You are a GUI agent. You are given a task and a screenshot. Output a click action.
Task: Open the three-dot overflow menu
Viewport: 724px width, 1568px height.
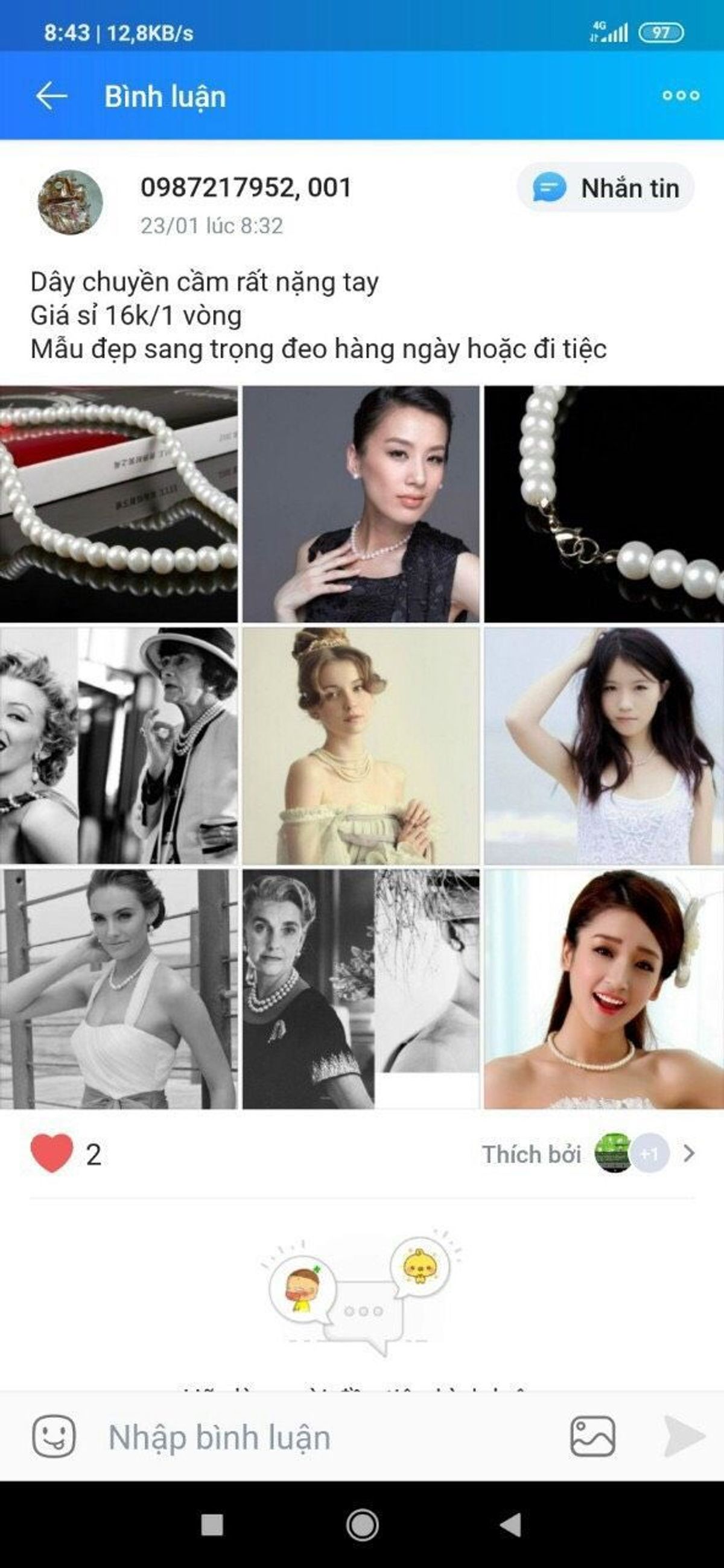pyautogui.click(x=681, y=95)
